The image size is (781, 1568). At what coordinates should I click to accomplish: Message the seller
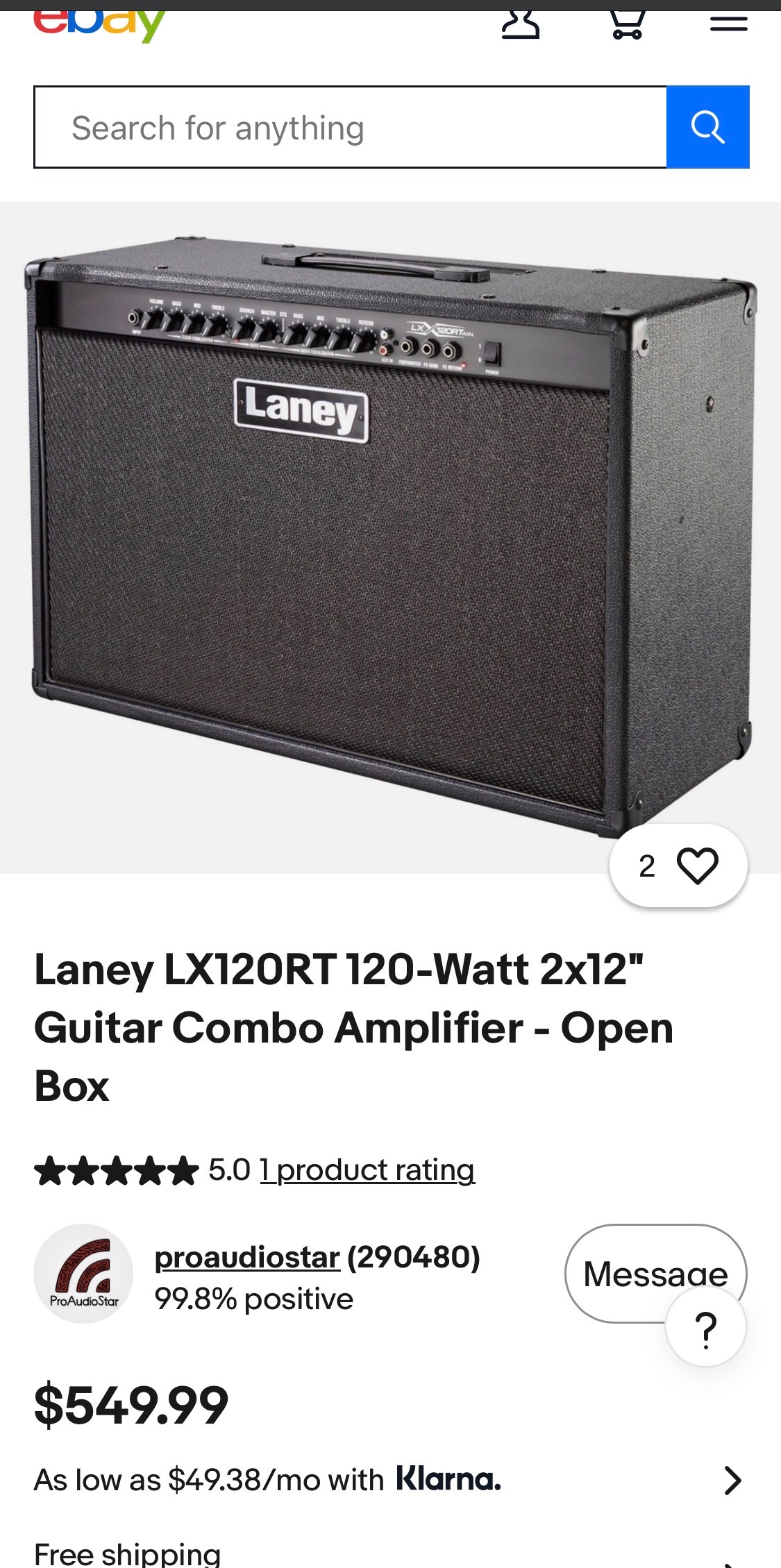click(655, 1274)
